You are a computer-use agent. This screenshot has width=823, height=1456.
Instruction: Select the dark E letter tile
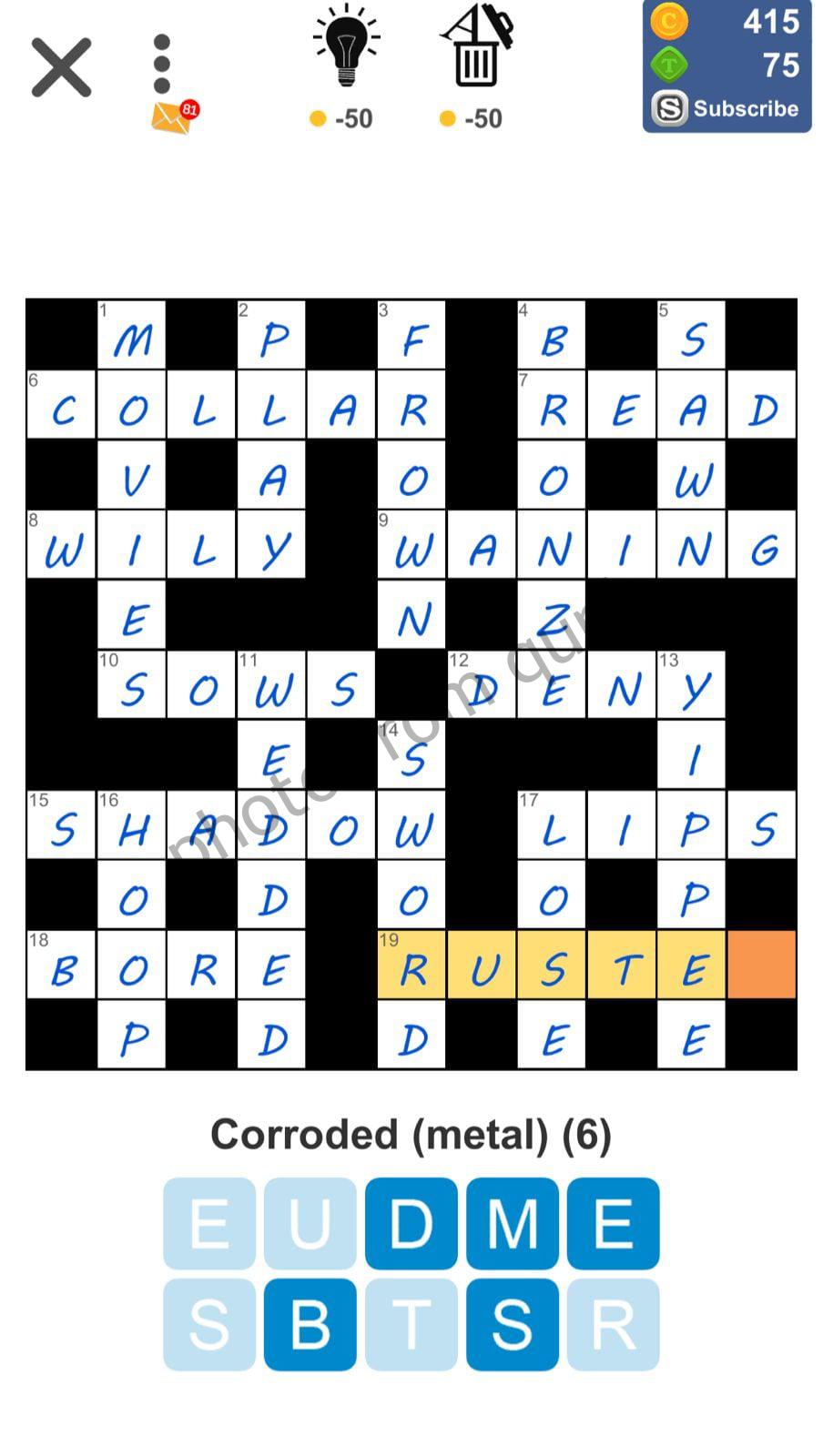[613, 1223]
